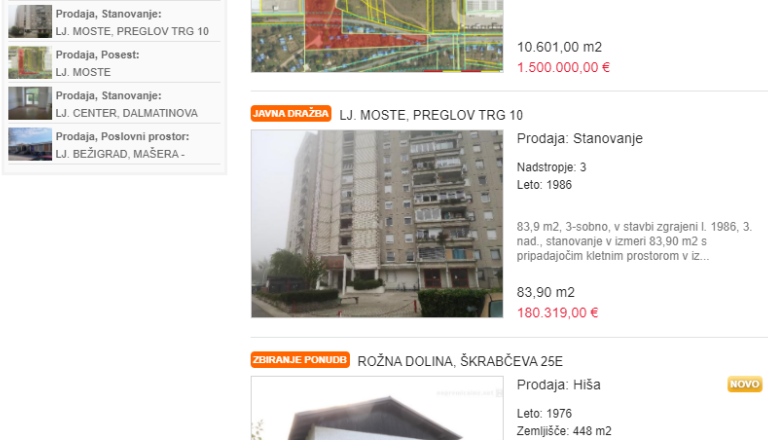
Task: View the apartment building photo for 83,90 m2
Action: (x=377, y=224)
